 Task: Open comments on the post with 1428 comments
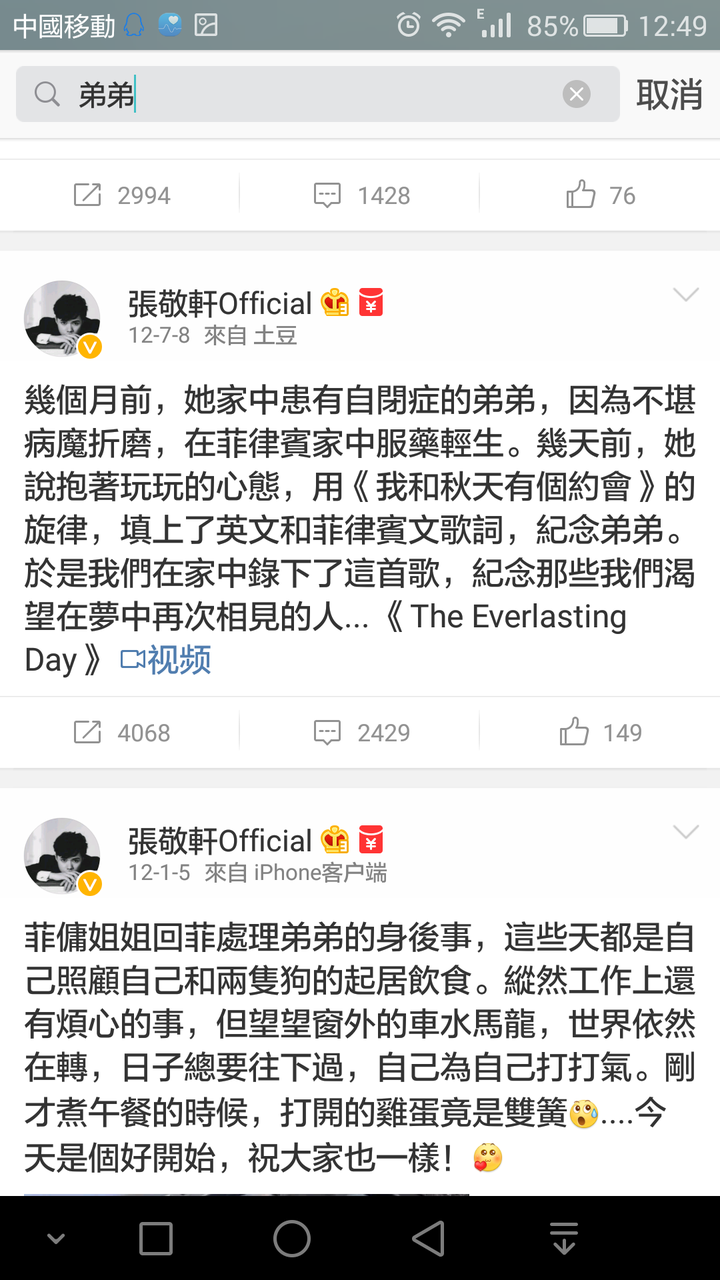361,195
